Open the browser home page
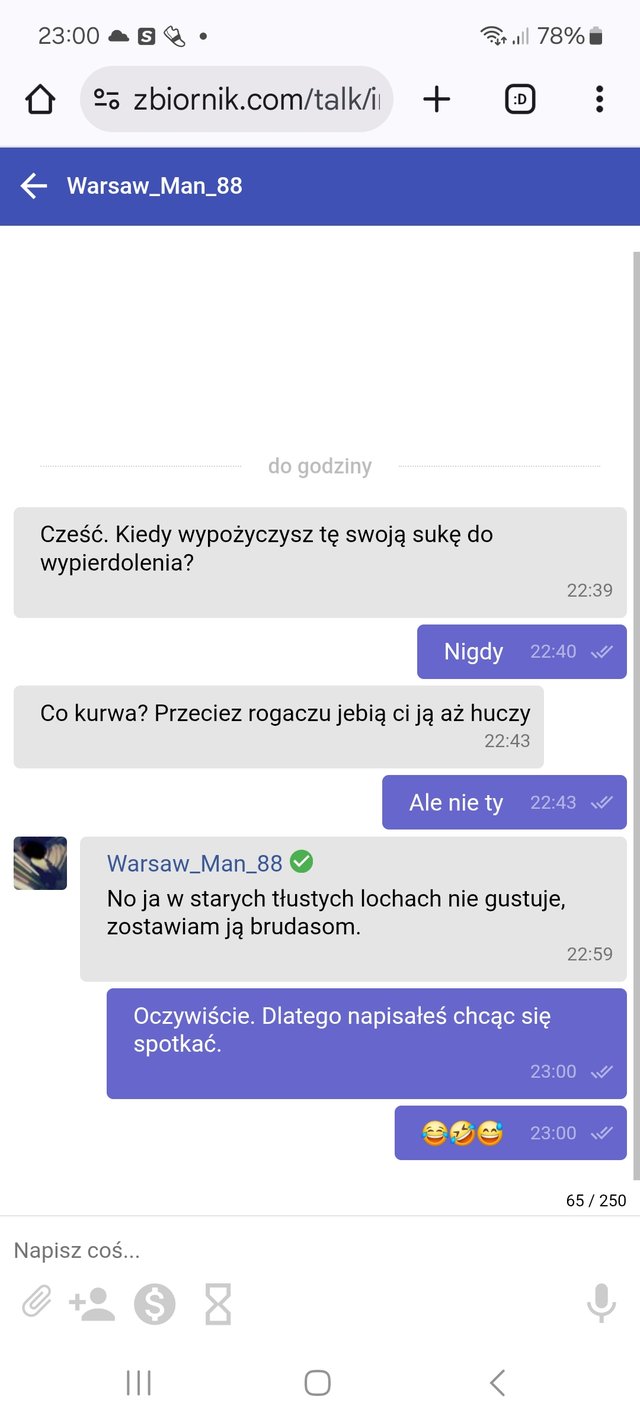This screenshot has height=1422, width=640. click(x=40, y=99)
